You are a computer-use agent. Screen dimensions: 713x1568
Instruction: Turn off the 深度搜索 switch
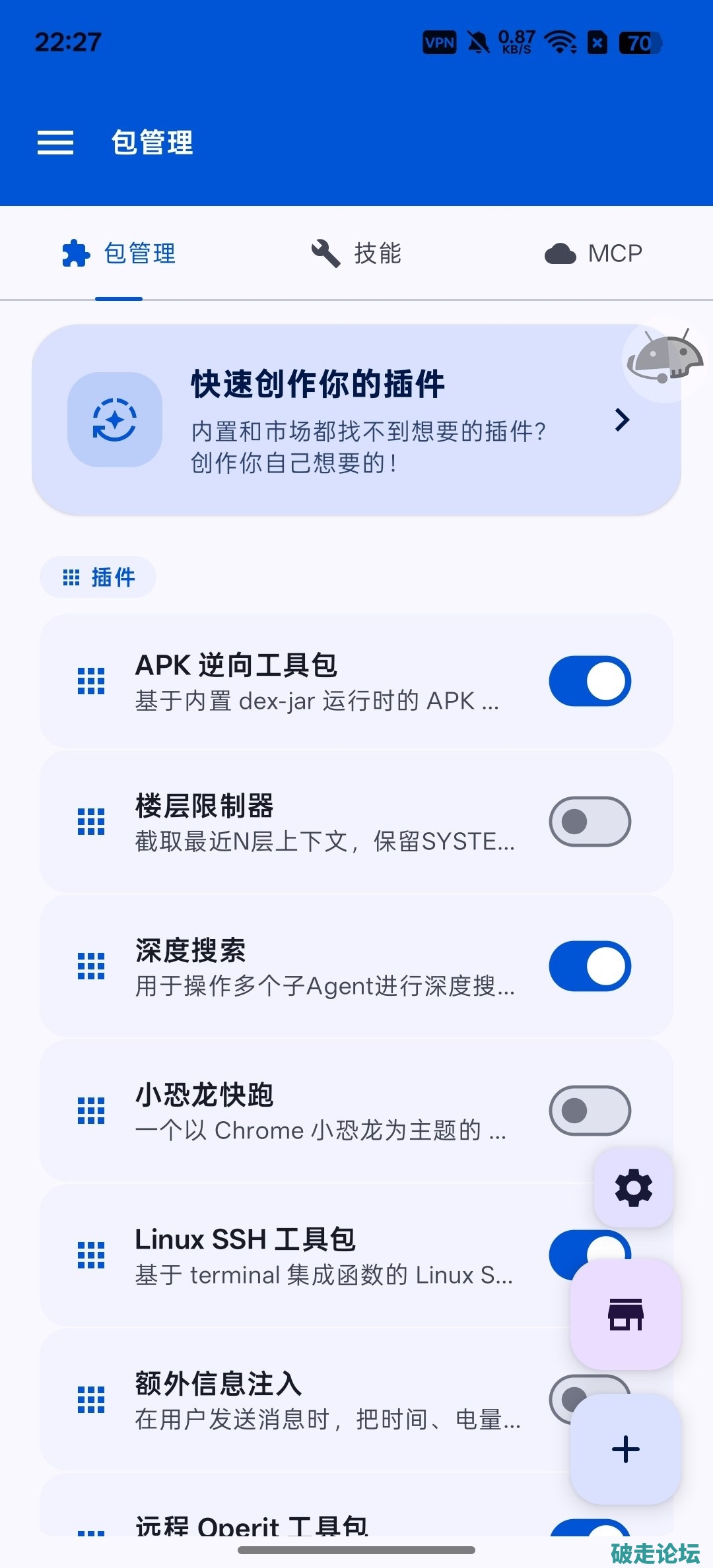tap(590, 966)
